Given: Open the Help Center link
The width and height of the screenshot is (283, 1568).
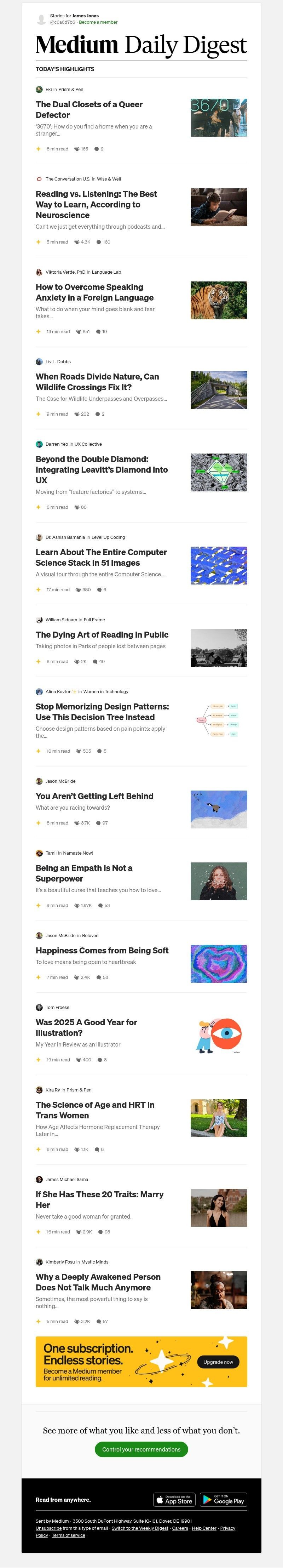Looking at the screenshot, I should [204, 1528].
